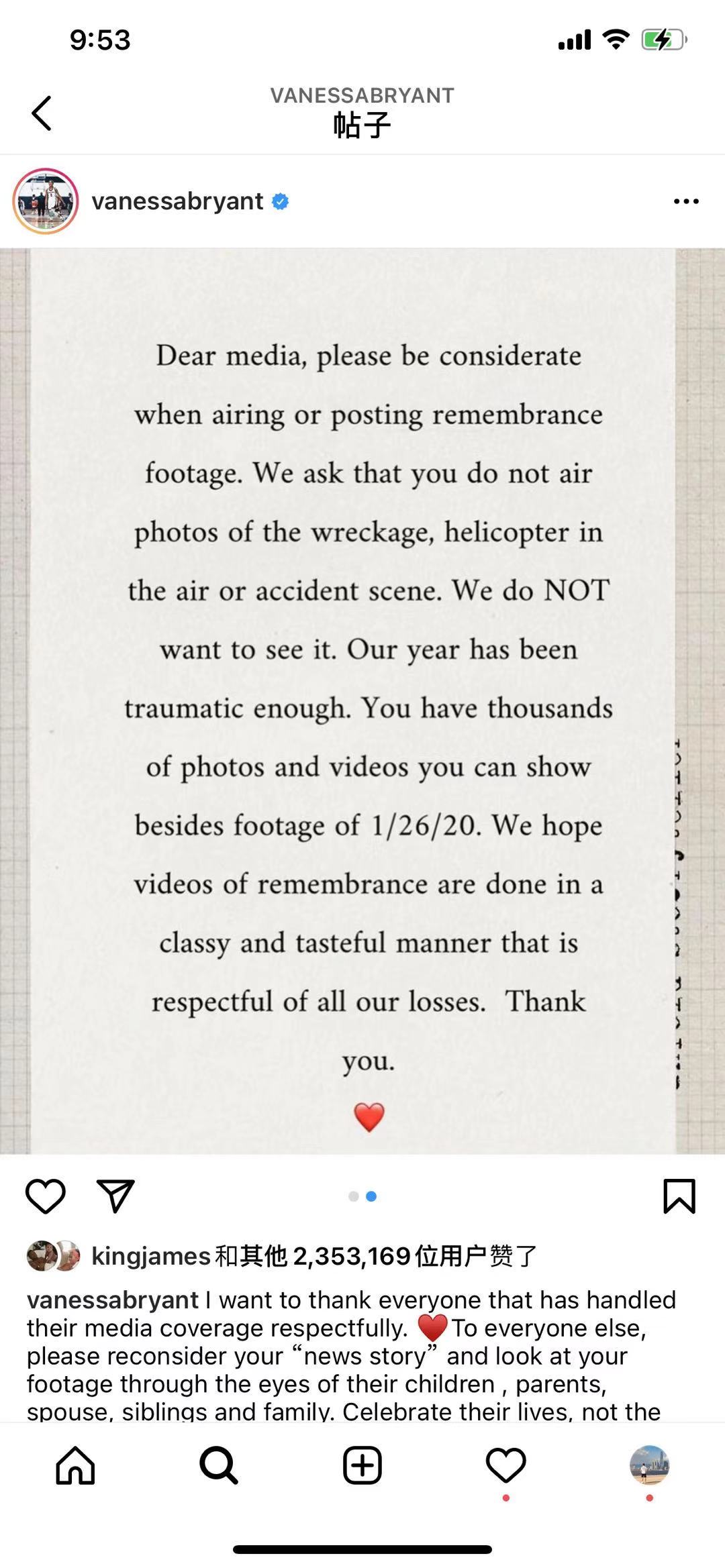The width and height of the screenshot is (725, 1568).
Task: Create a new post with plus button
Action: [362, 1465]
